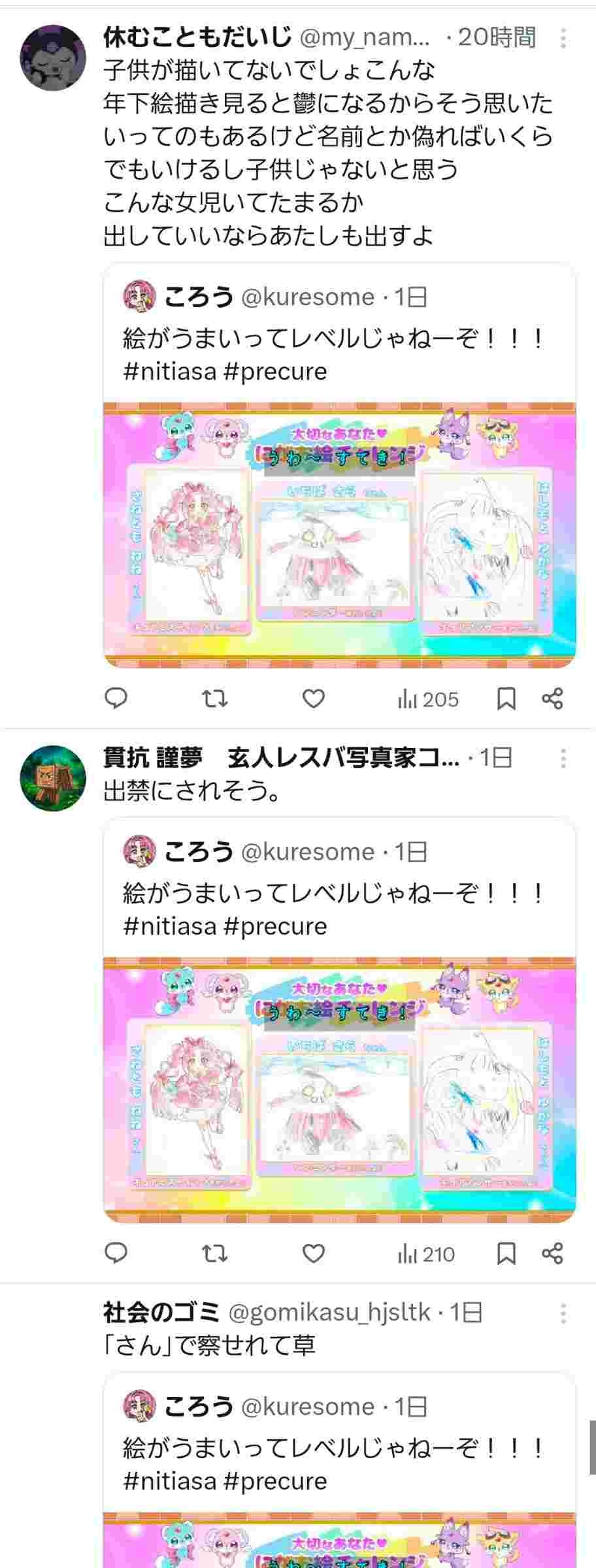Screen dimensions: 596x1568
Task: Bookmark 休むこともだいじ's post
Action: coord(506,699)
